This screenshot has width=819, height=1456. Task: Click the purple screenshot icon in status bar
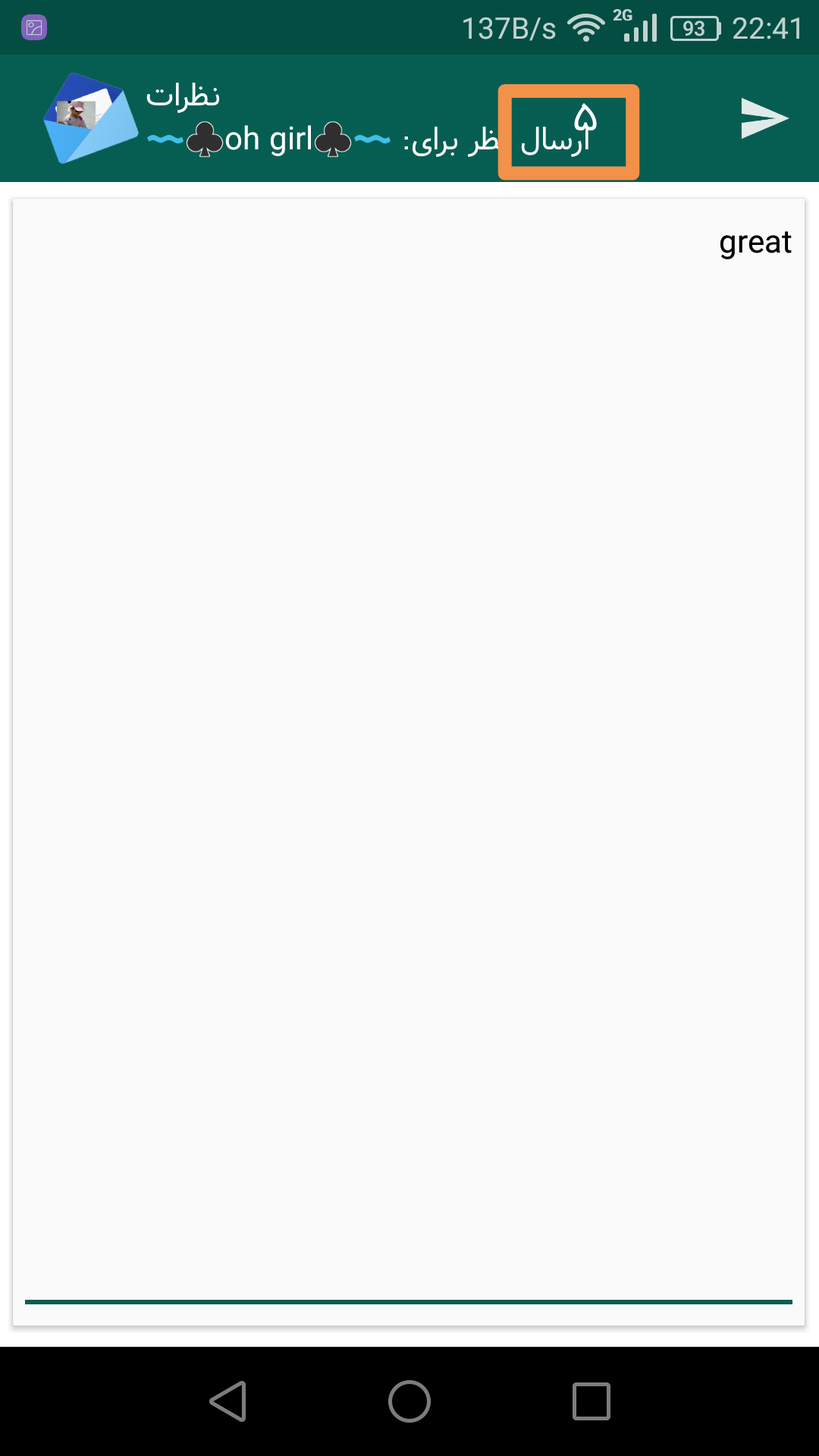point(34,27)
